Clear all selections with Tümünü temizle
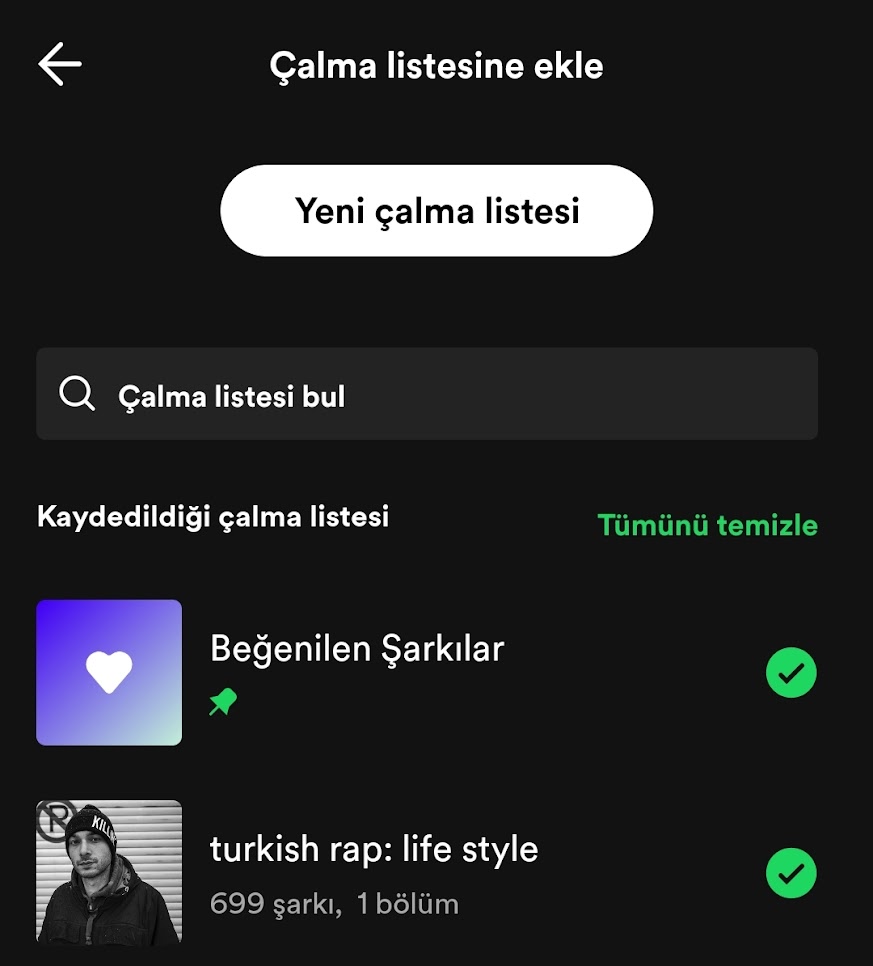Image resolution: width=873 pixels, height=966 pixels. point(707,525)
